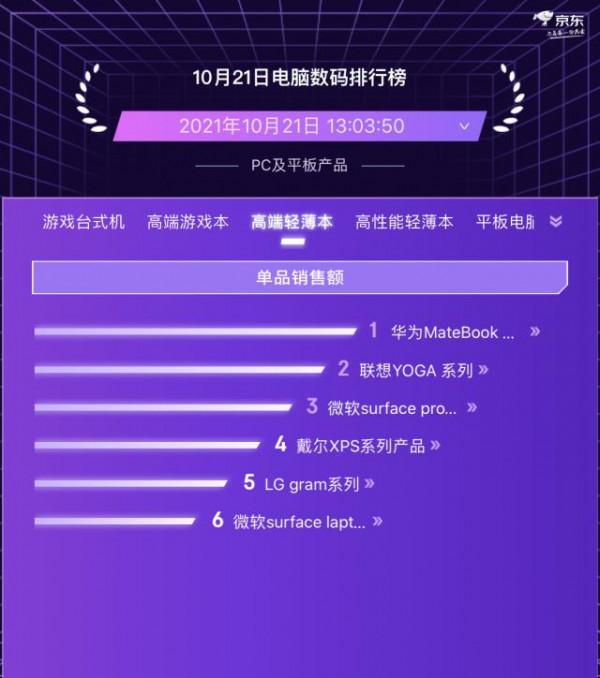Switch to the 高端游戏本 tab
The width and height of the screenshot is (600, 678).
tap(188, 222)
